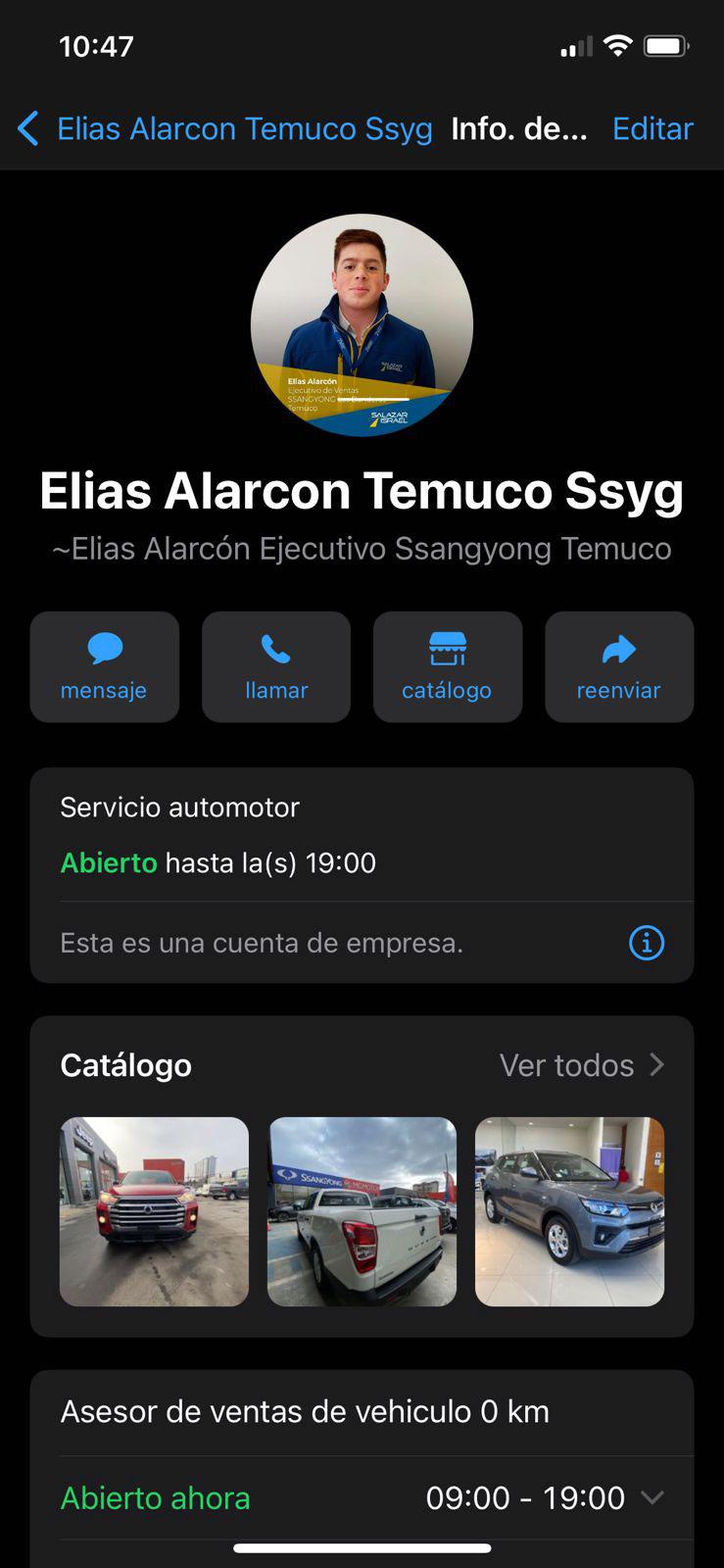The width and height of the screenshot is (724, 1568).
Task: Tap Editar to edit contact
Action: pos(652,128)
